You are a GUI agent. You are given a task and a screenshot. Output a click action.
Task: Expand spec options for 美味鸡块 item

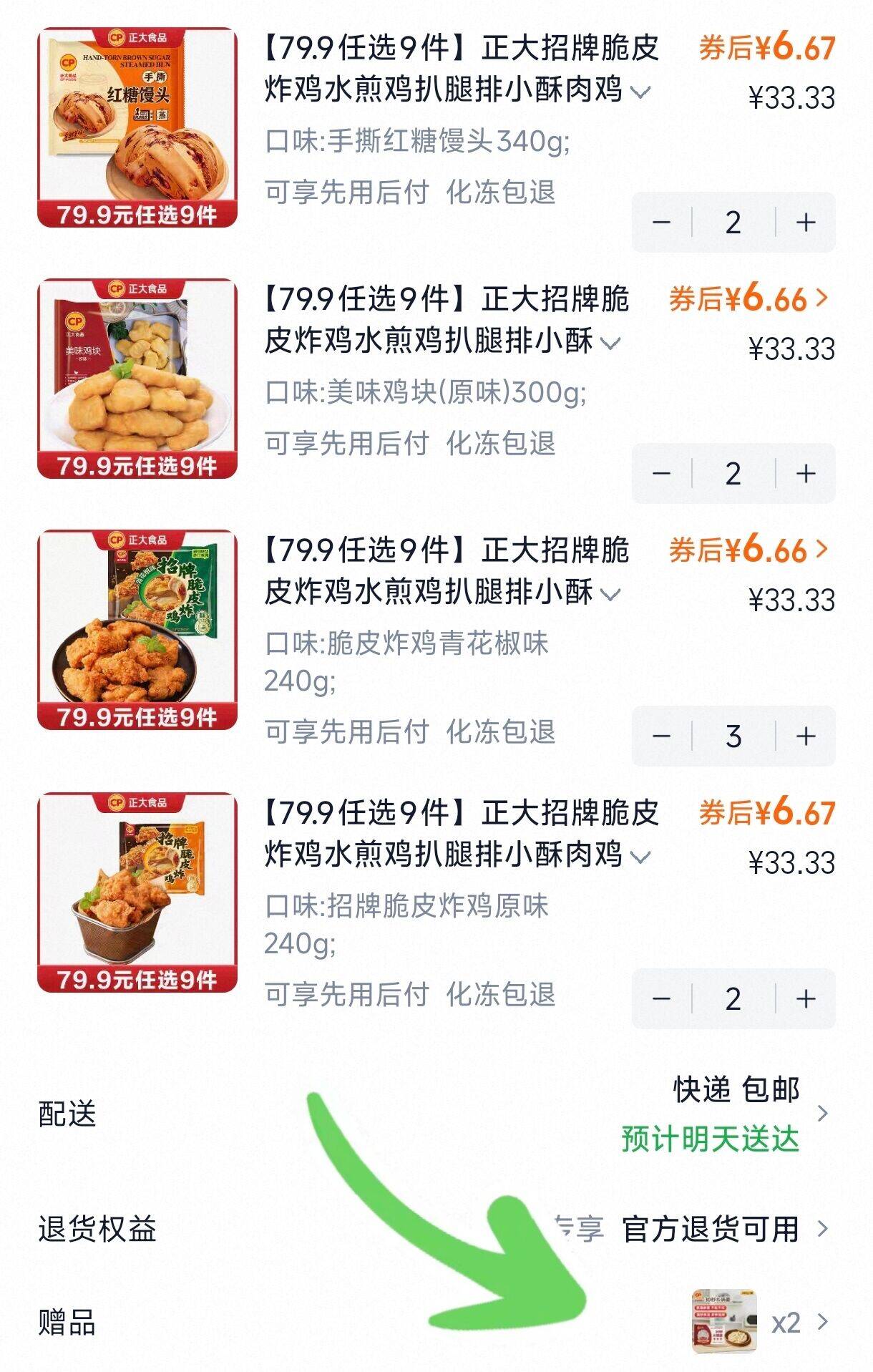coord(611,344)
